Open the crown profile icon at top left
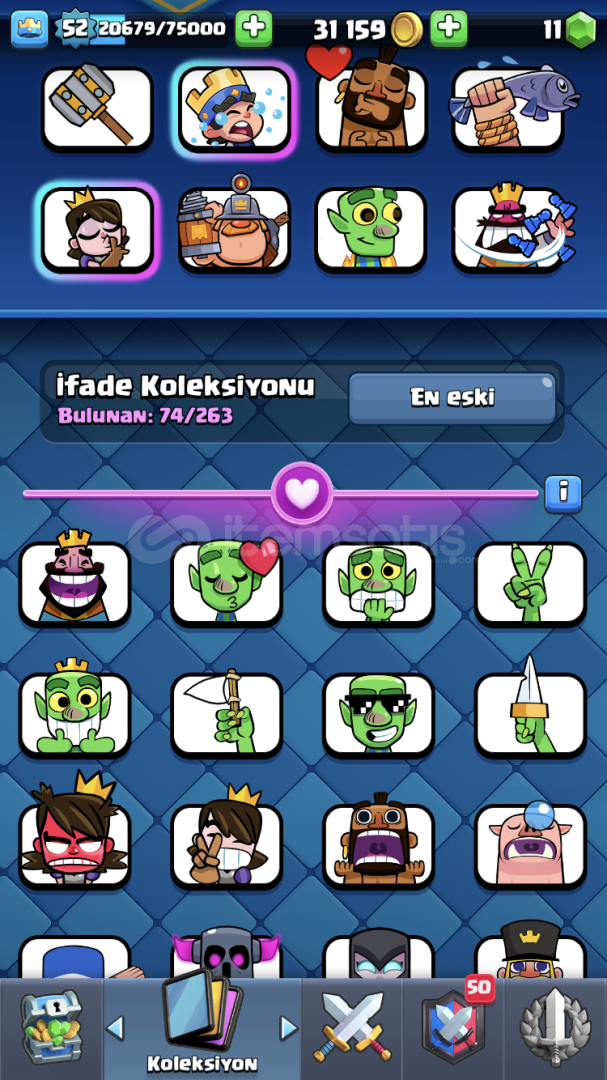The height and width of the screenshot is (1080, 607). click(x=30, y=30)
